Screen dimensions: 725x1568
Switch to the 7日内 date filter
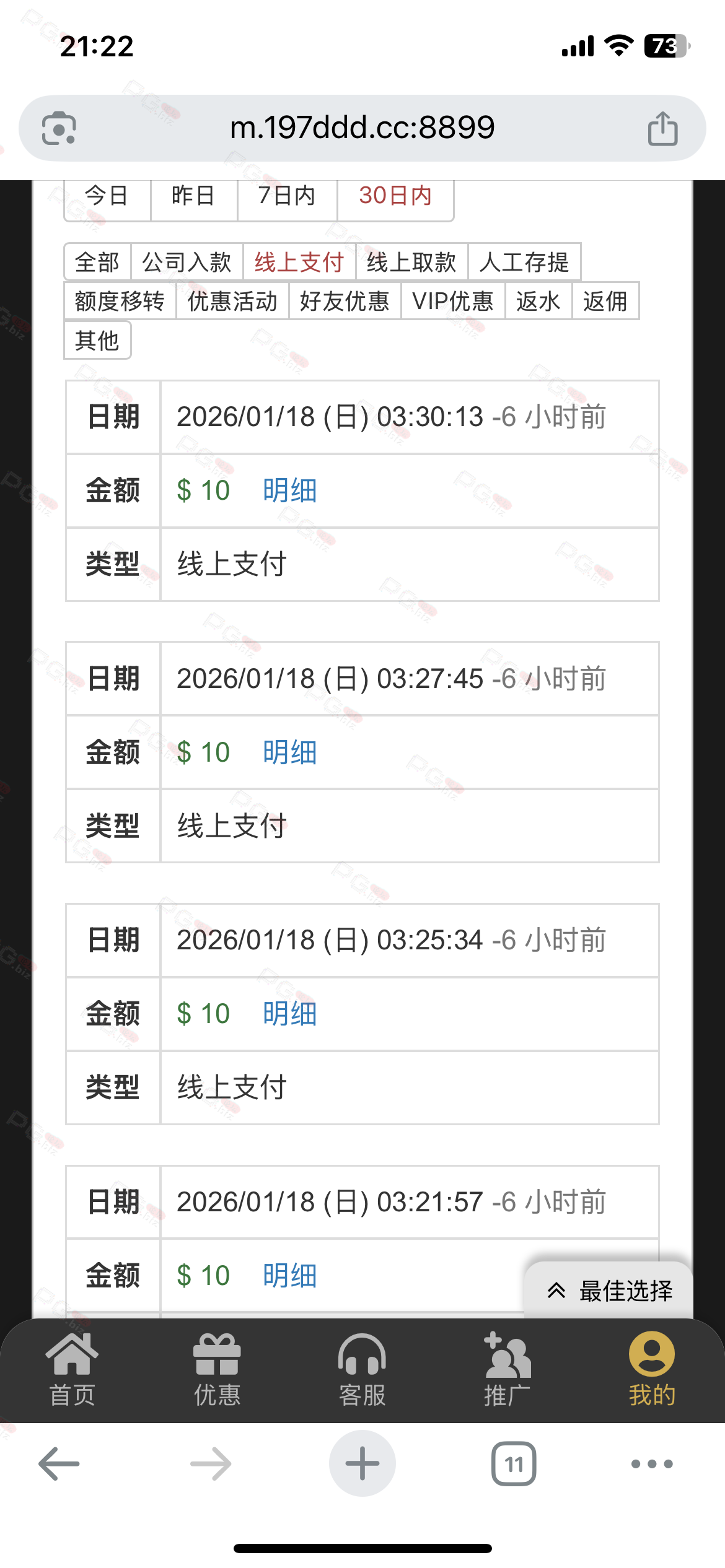tap(288, 197)
